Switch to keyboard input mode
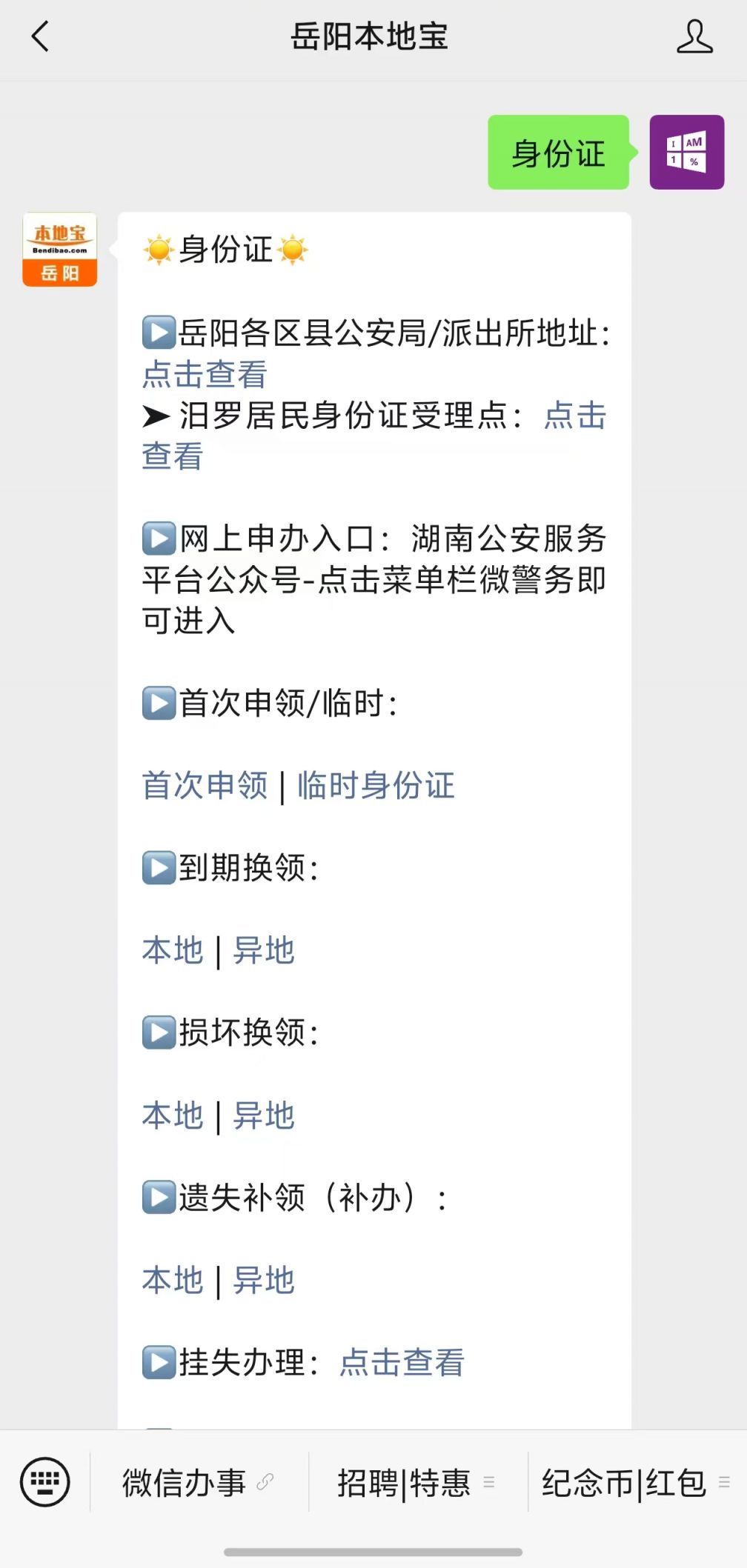 coord(45,1482)
